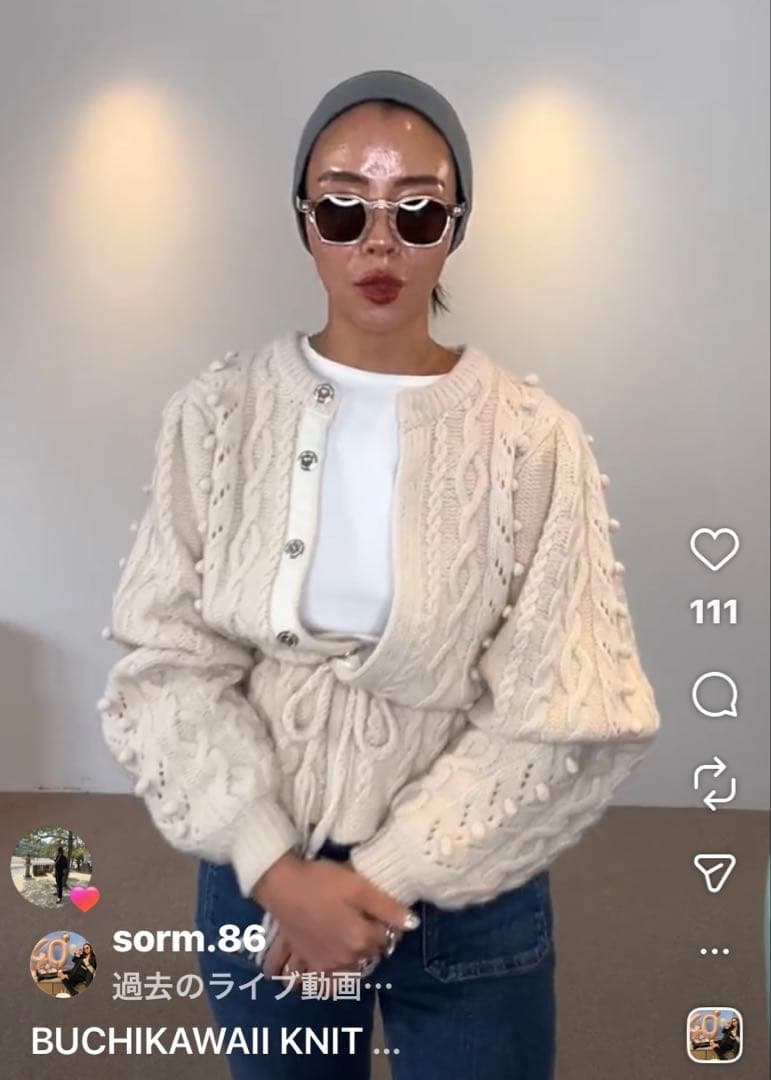The width and height of the screenshot is (771, 1080).
Task: Repost this reel
Action: click(714, 784)
